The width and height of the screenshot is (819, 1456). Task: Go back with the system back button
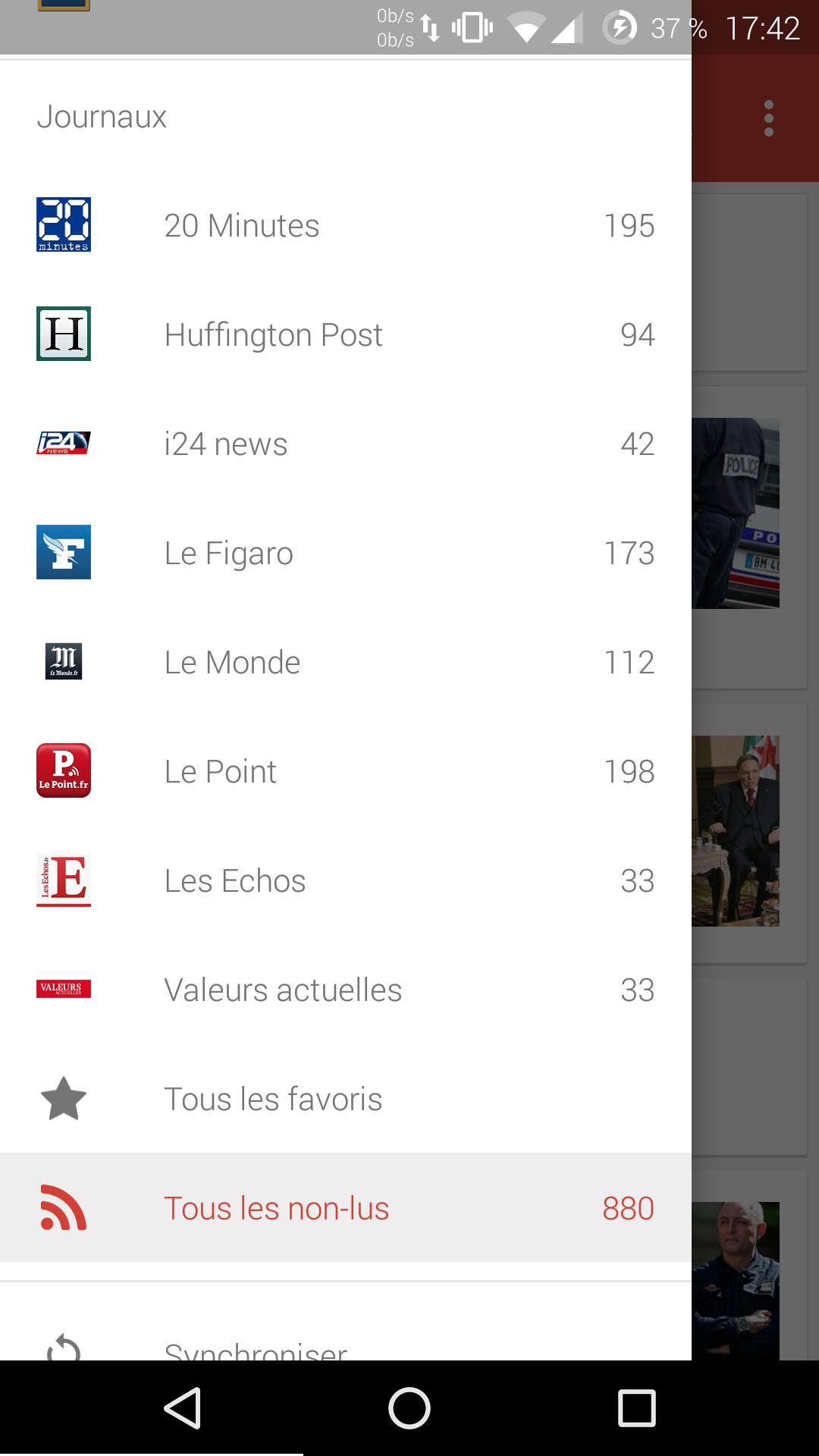coord(182,1408)
